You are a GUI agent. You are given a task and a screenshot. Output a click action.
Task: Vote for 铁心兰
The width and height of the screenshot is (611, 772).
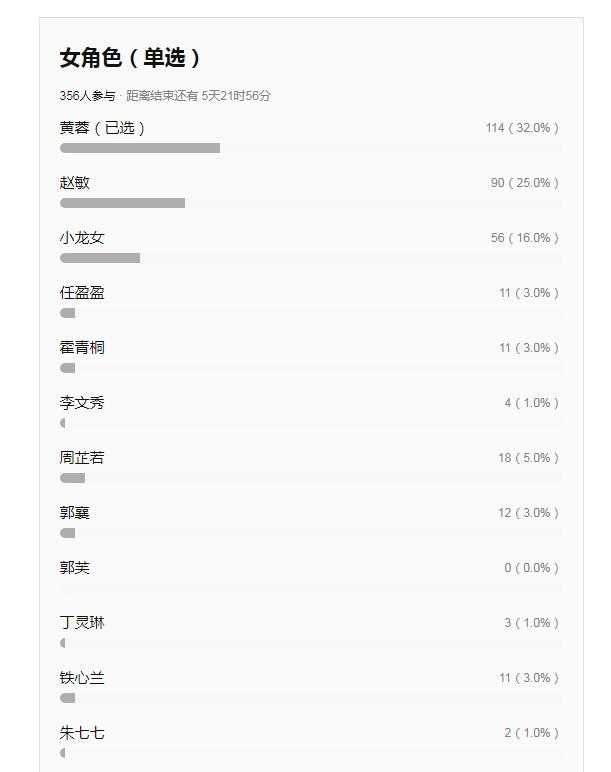pyautogui.click(x=82, y=678)
